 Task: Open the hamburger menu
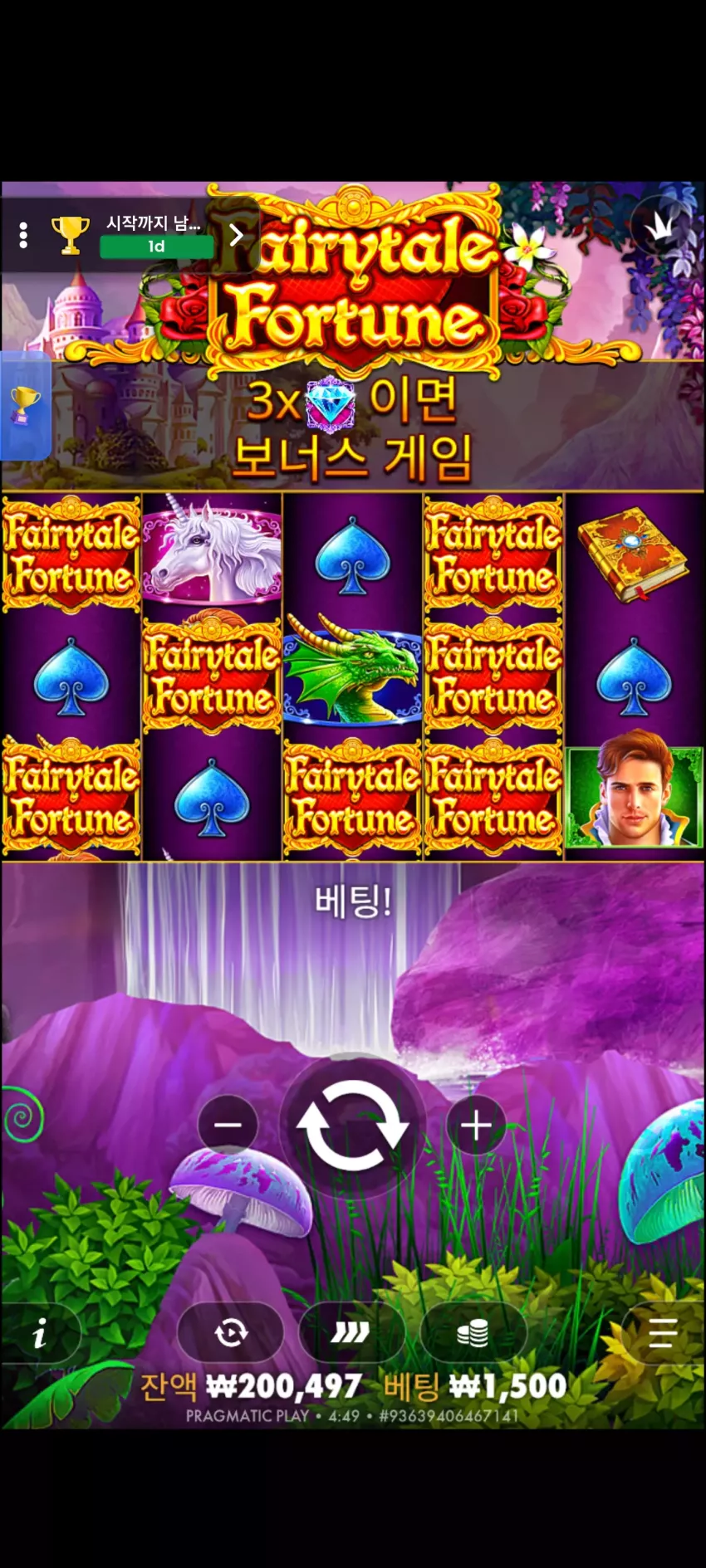pos(664,1334)
